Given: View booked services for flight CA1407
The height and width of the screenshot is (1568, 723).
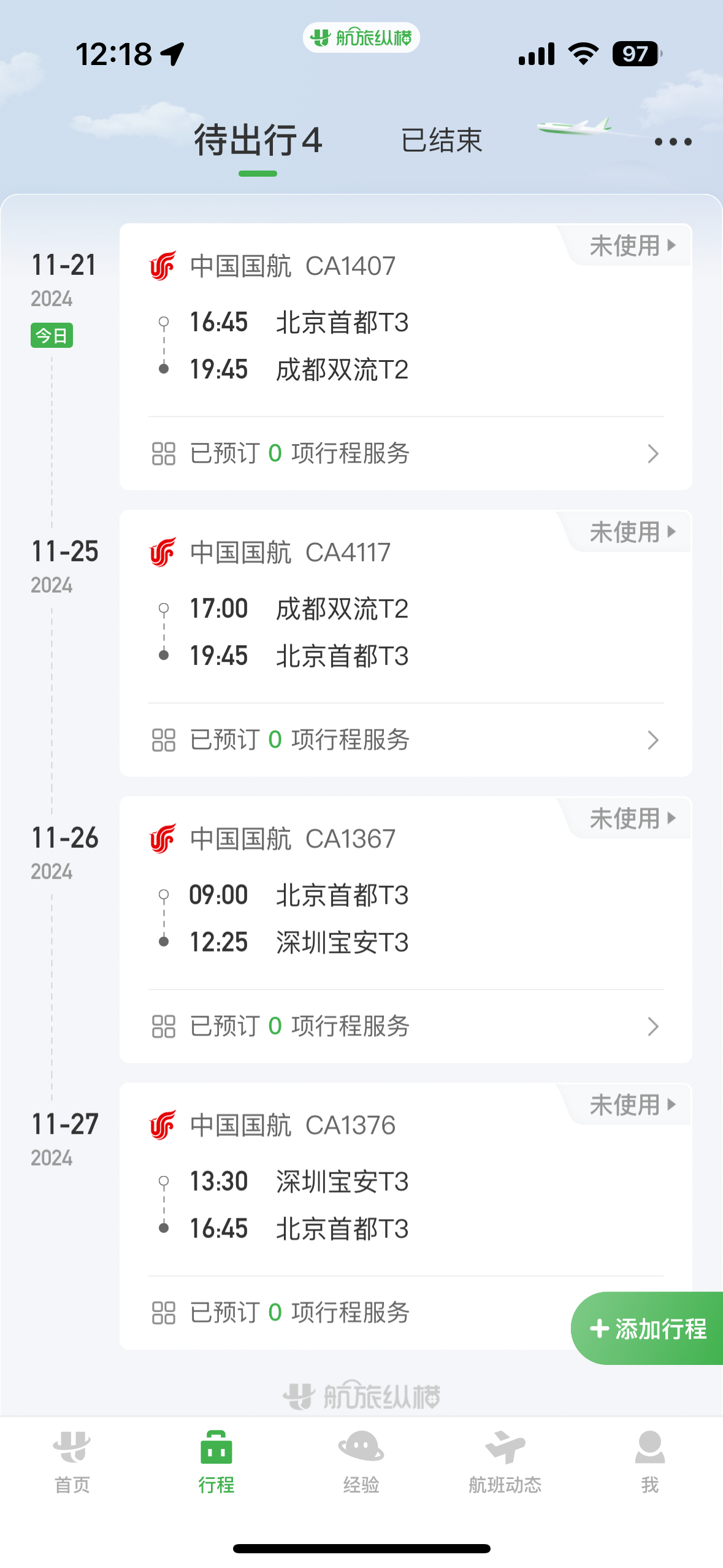Looking at the screenshot, I should click(405, 454).
